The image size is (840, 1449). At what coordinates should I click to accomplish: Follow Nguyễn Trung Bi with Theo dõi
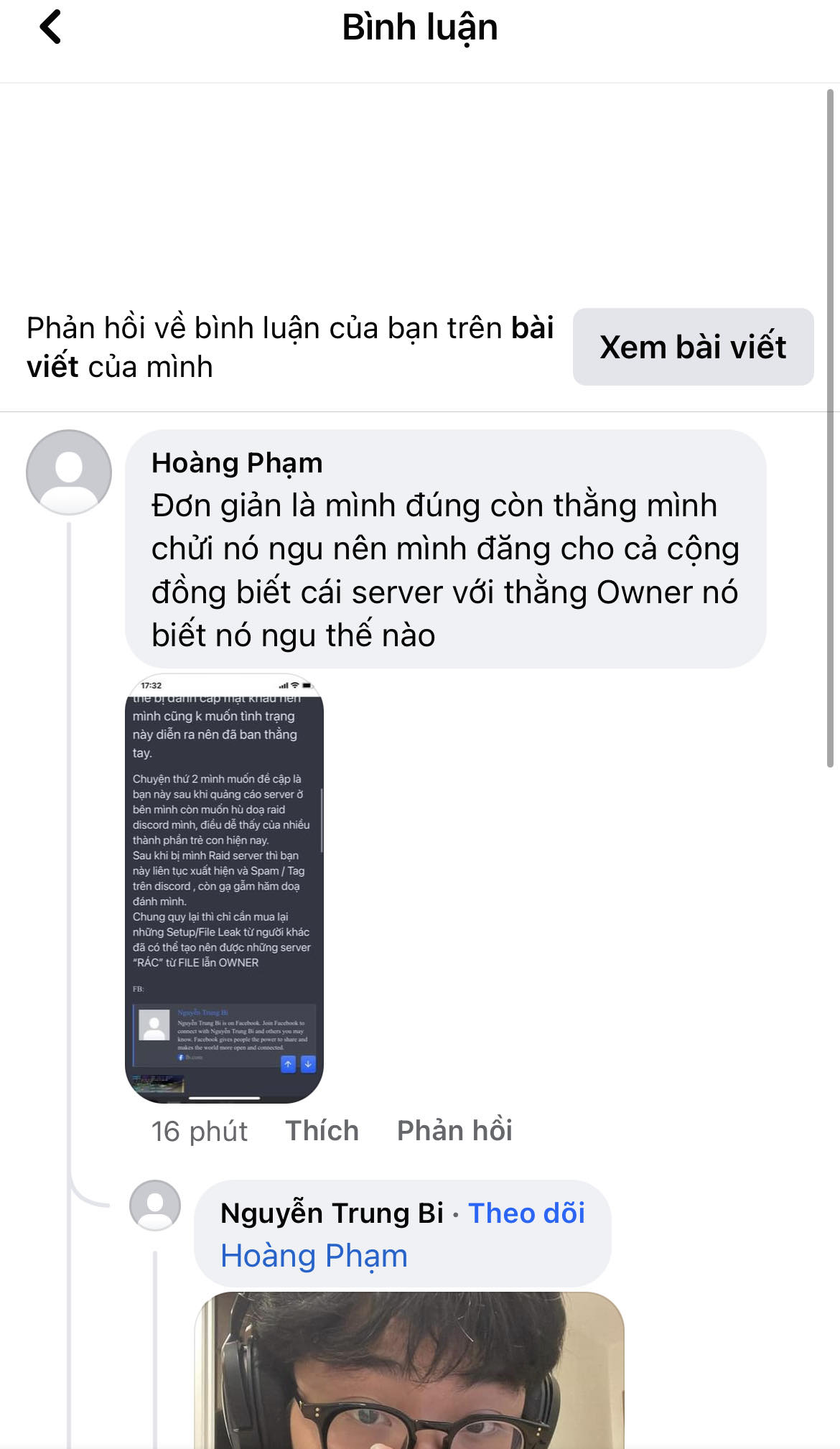[526, 1213]
